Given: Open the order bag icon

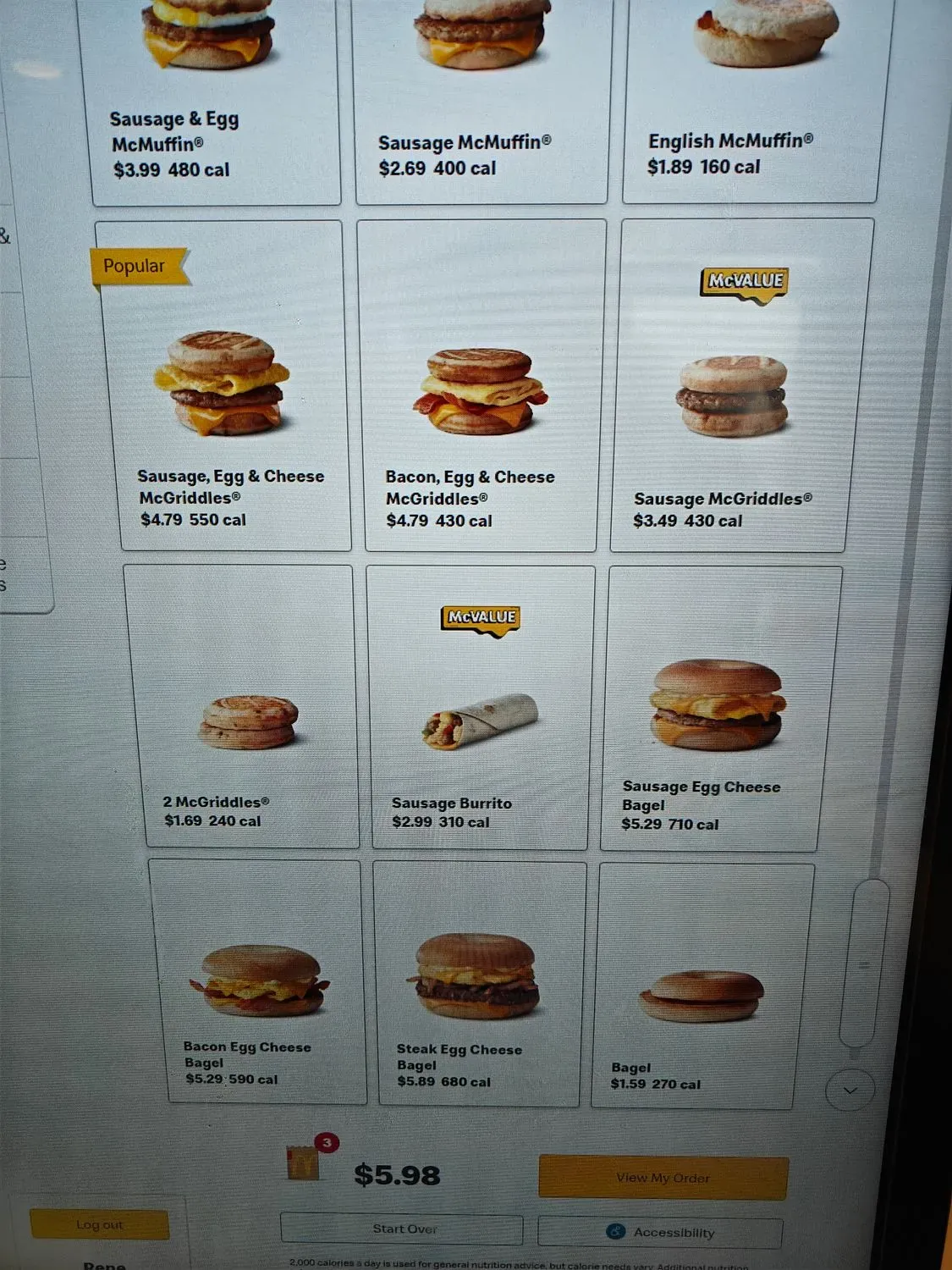Looking at the screenshot, I should (x=305, y=1162).
